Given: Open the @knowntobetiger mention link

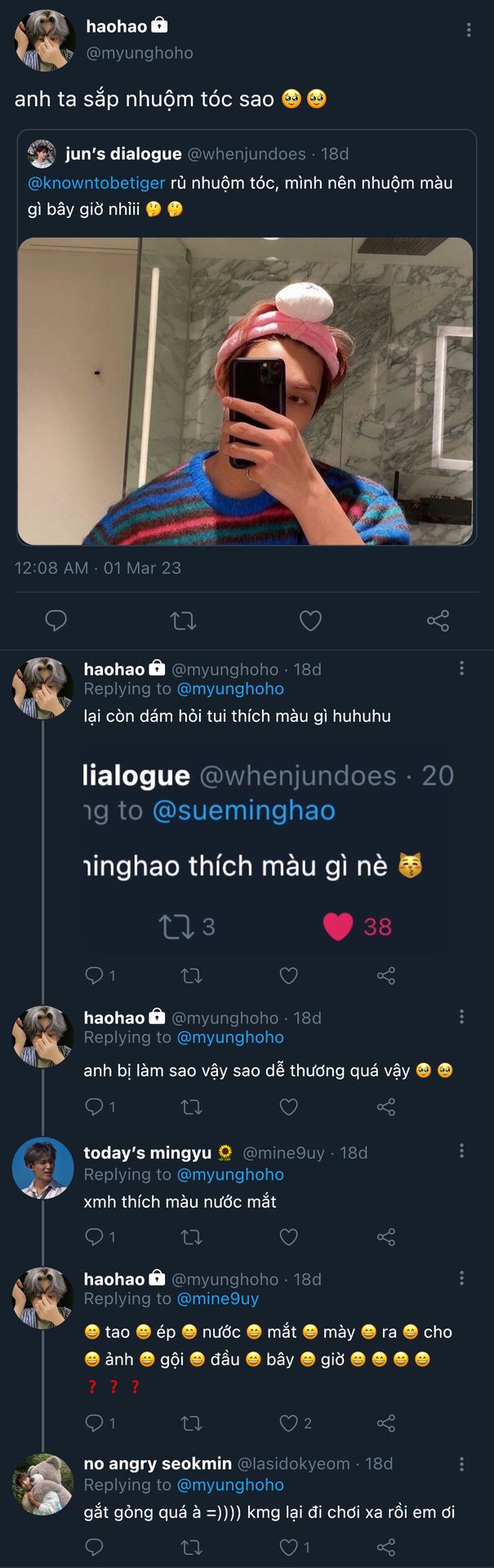Looking at the screenshot, I should click(x=96, y=183).
